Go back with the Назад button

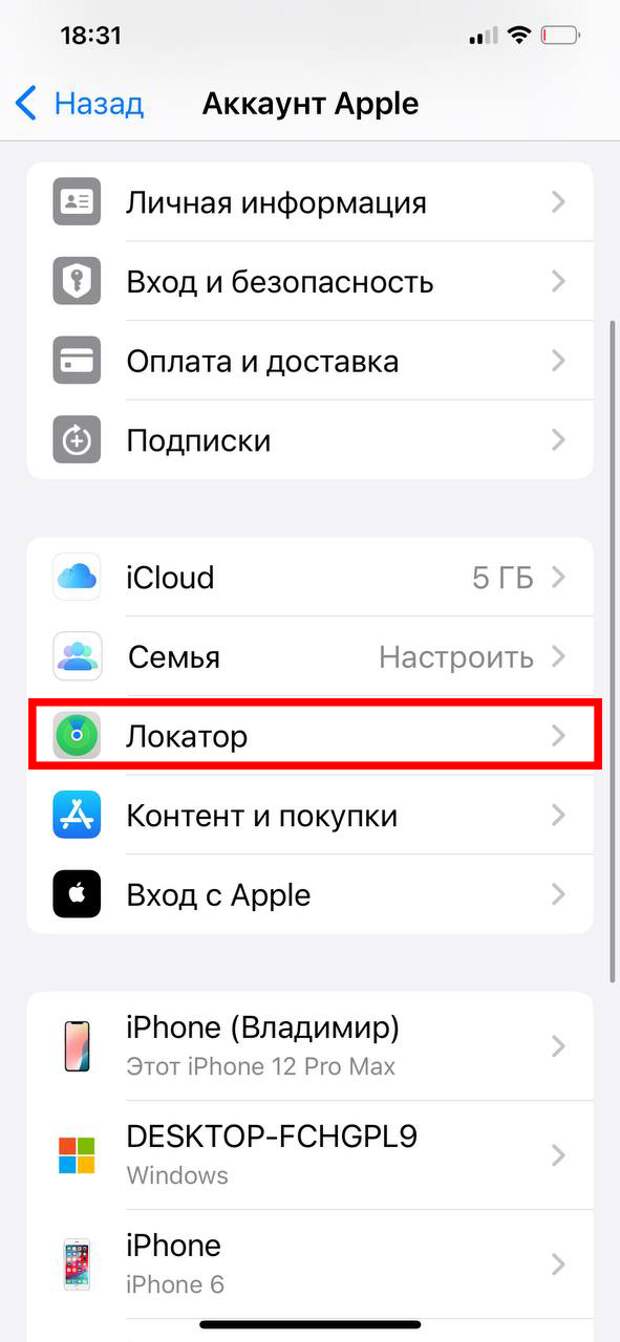80,103
